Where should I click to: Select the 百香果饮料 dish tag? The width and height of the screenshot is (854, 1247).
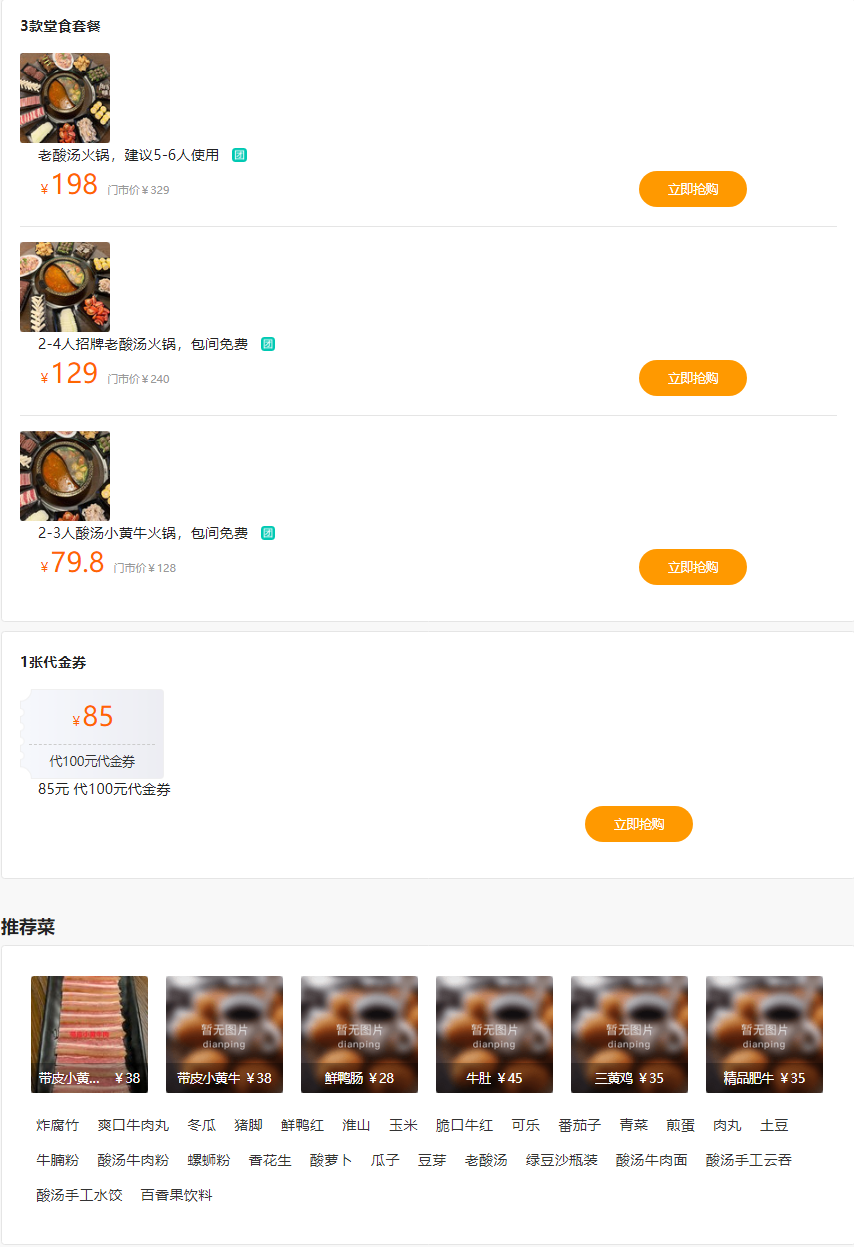[176, 1195]
